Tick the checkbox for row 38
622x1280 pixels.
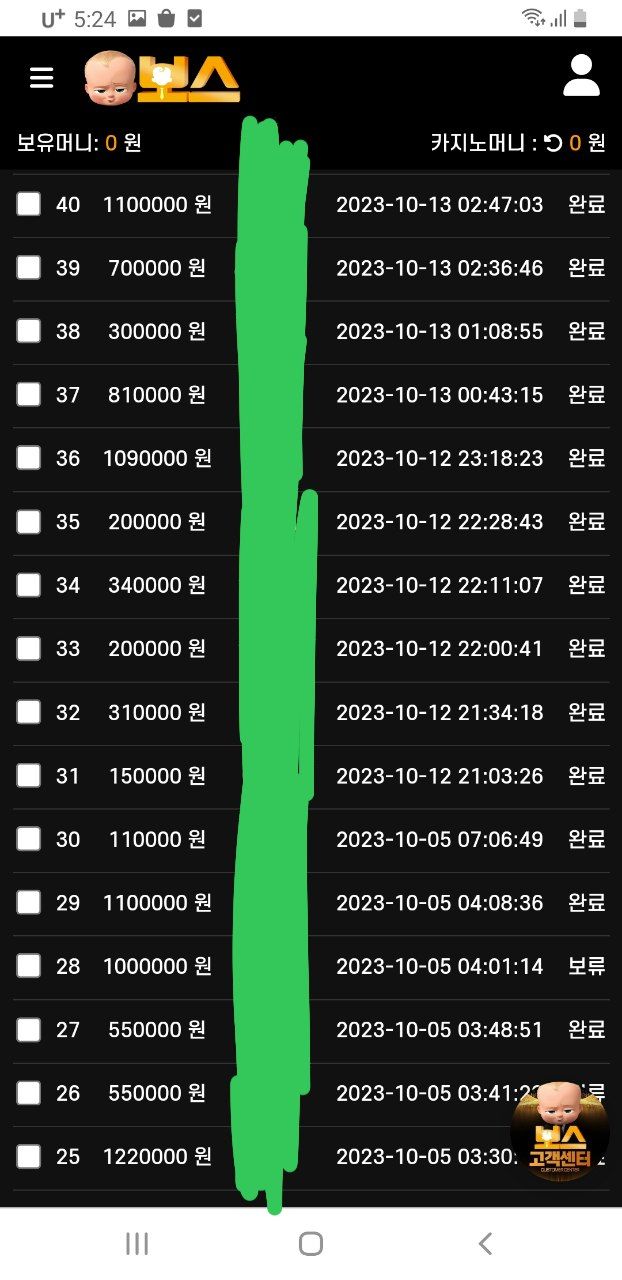point(29,331)
